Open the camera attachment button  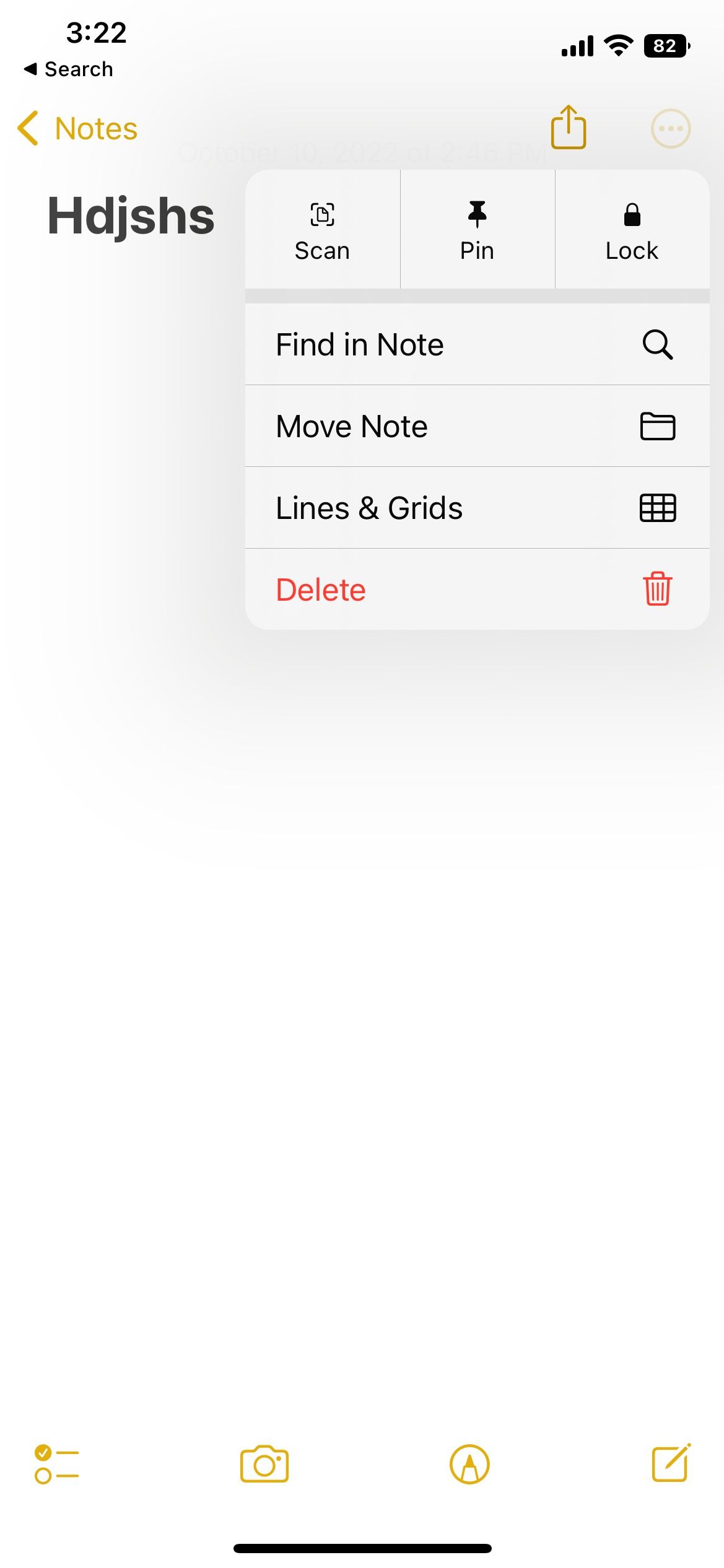[264, 1464]
